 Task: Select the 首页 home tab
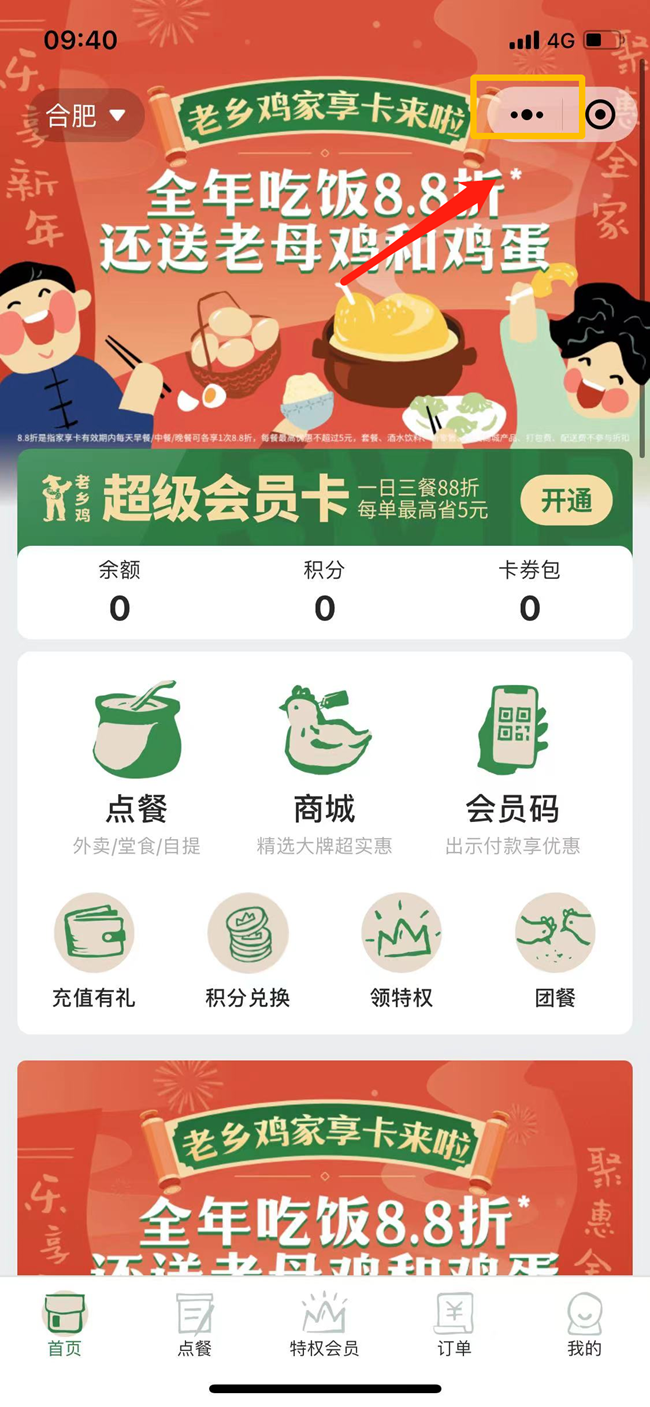click(x=65, y=1325)
